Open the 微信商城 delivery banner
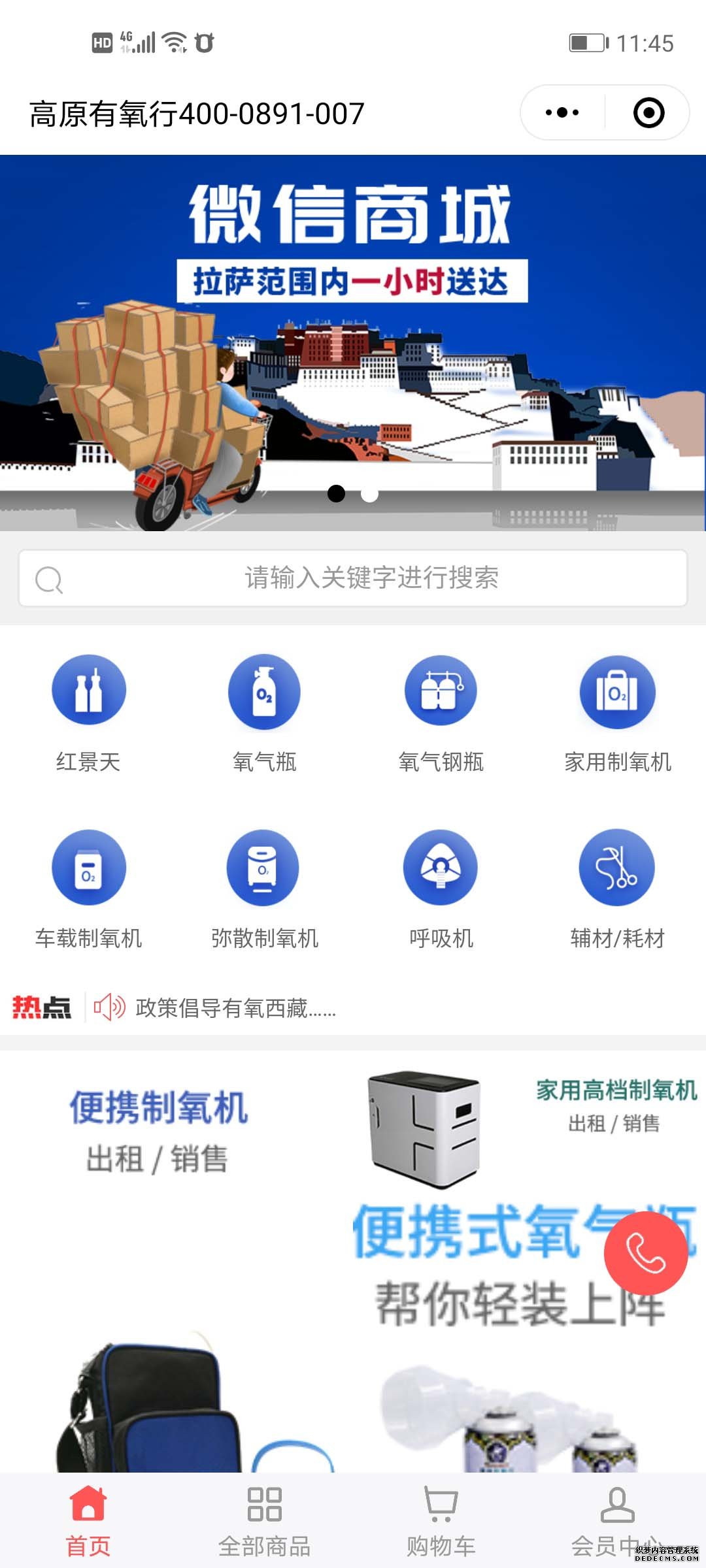Screen dimensions: 706x1568 (353, 342)
